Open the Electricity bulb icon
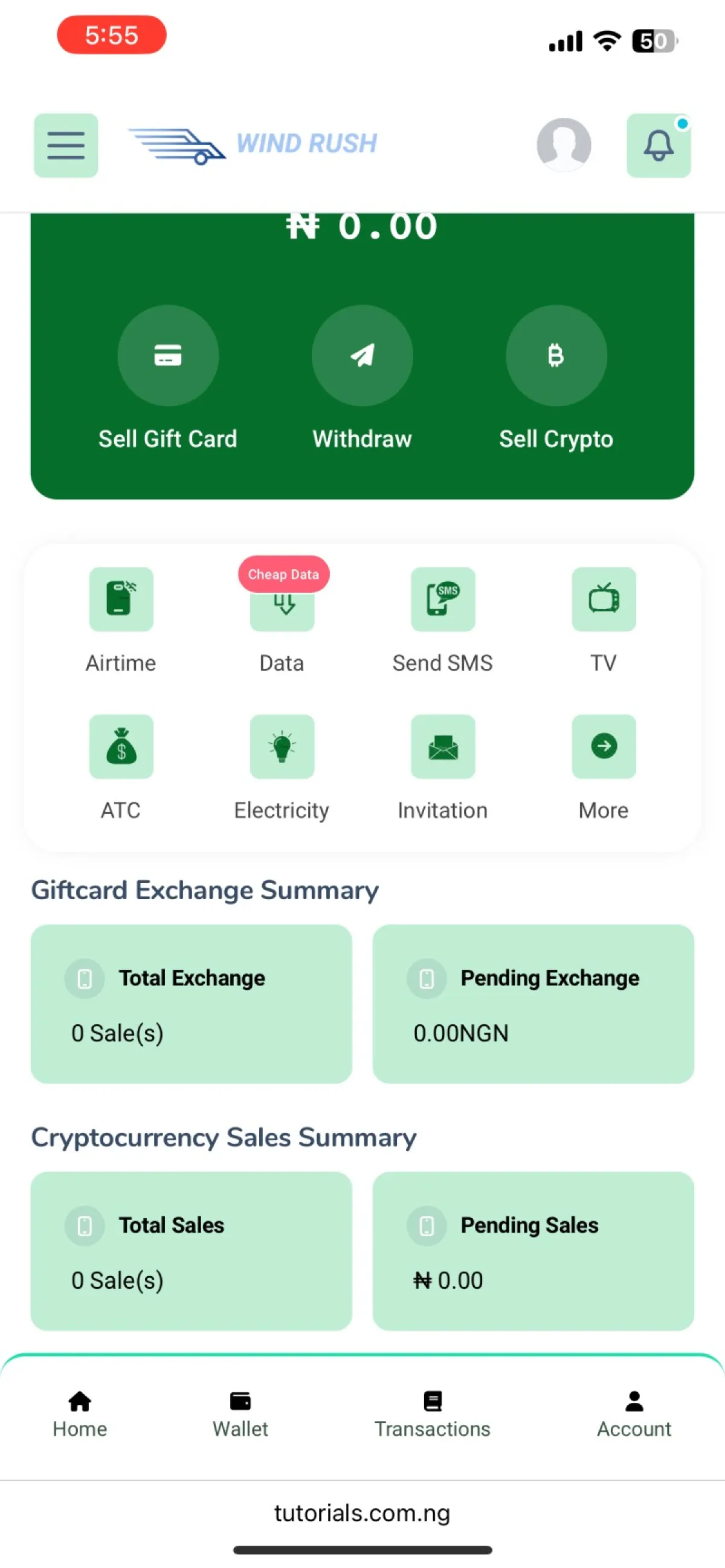The width and height of the screenshot is (725, 1568). (282, 747)
